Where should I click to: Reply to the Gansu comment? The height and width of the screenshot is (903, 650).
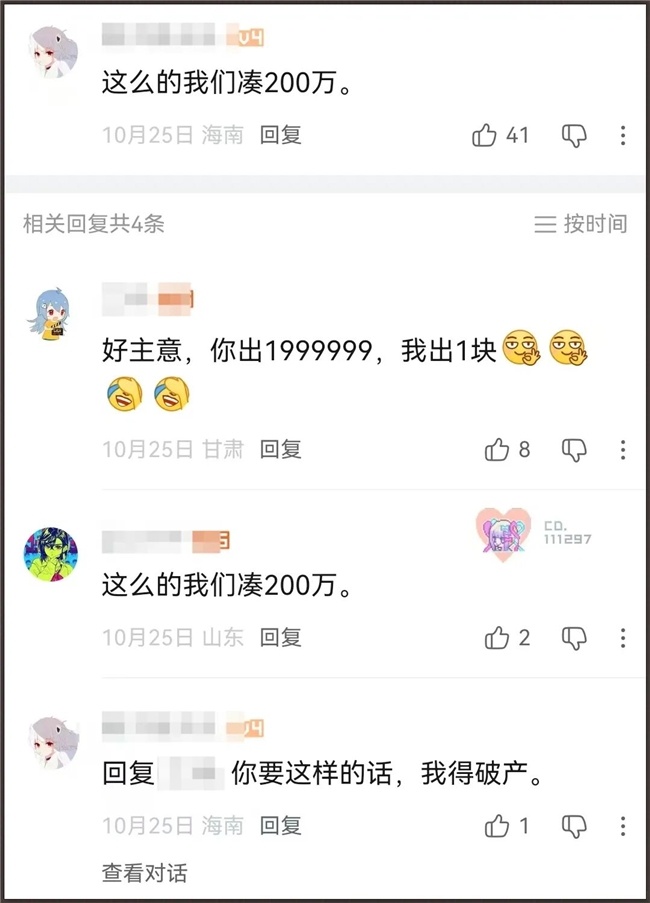281,450
